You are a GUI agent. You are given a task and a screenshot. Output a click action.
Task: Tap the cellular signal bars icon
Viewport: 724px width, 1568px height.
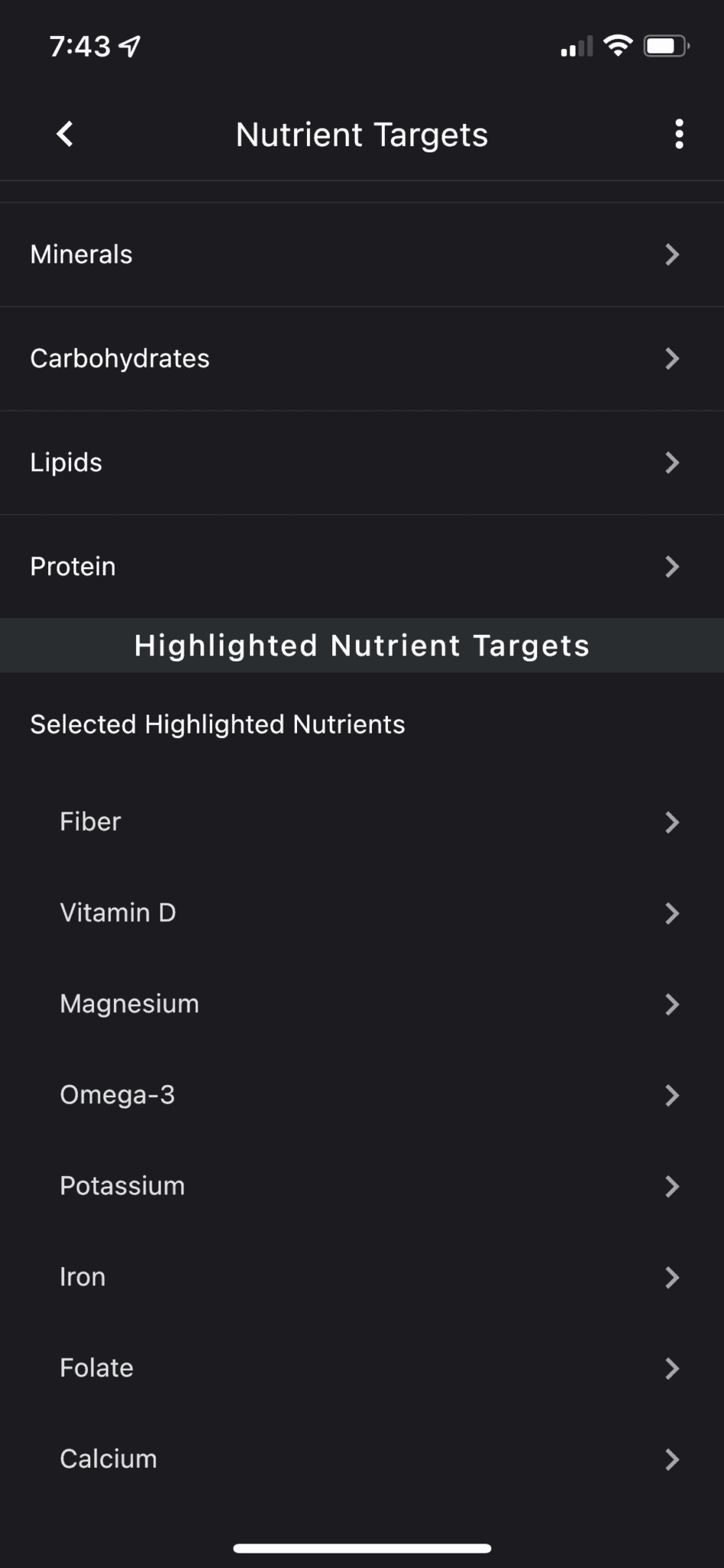(576, 47)
